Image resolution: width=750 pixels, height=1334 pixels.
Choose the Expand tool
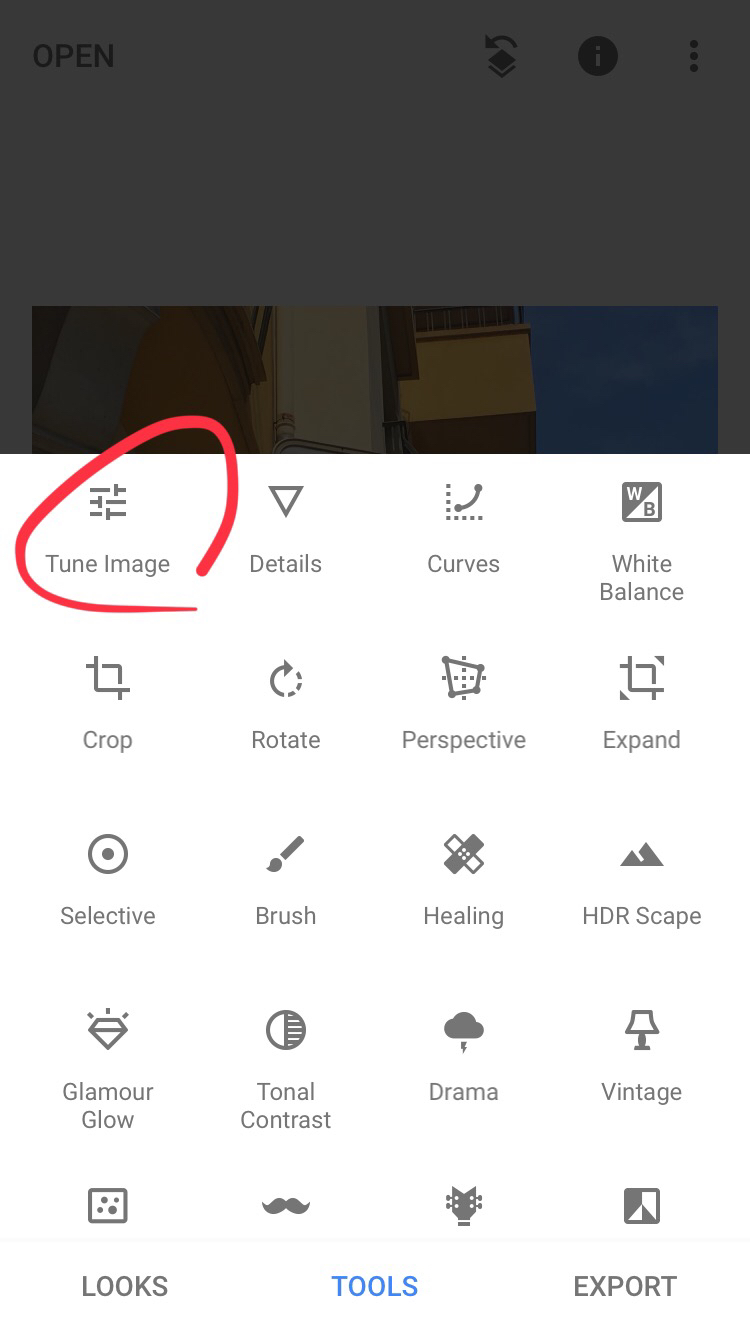642,705
